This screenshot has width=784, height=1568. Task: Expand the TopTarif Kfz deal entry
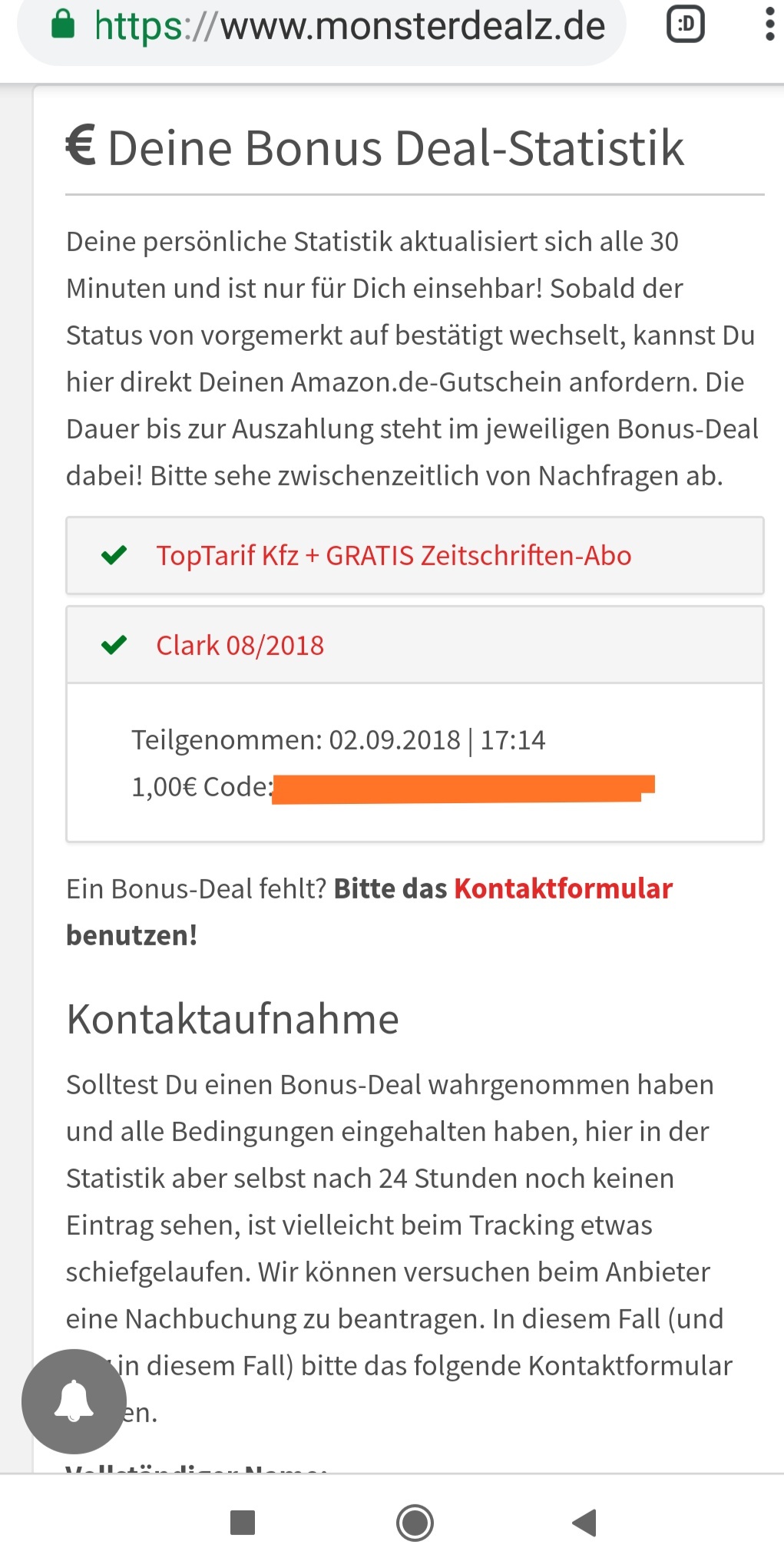pyautogui.click(x=393, y=555)
